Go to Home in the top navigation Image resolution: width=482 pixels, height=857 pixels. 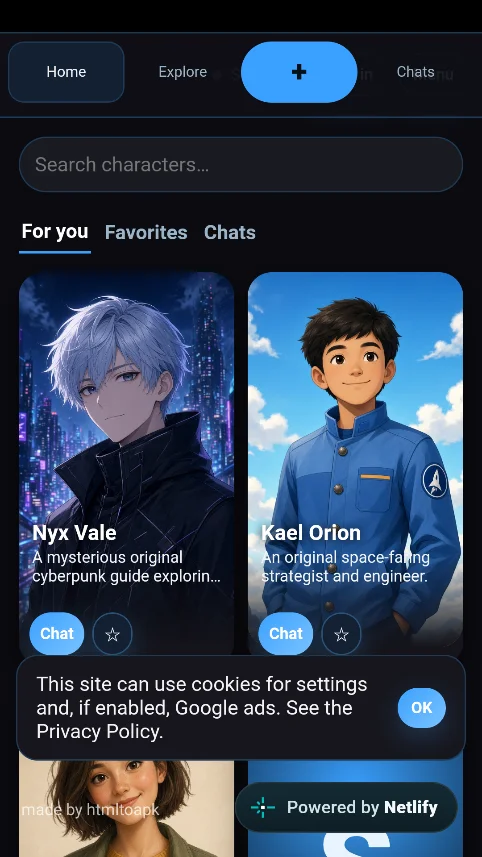coord(66,72)
